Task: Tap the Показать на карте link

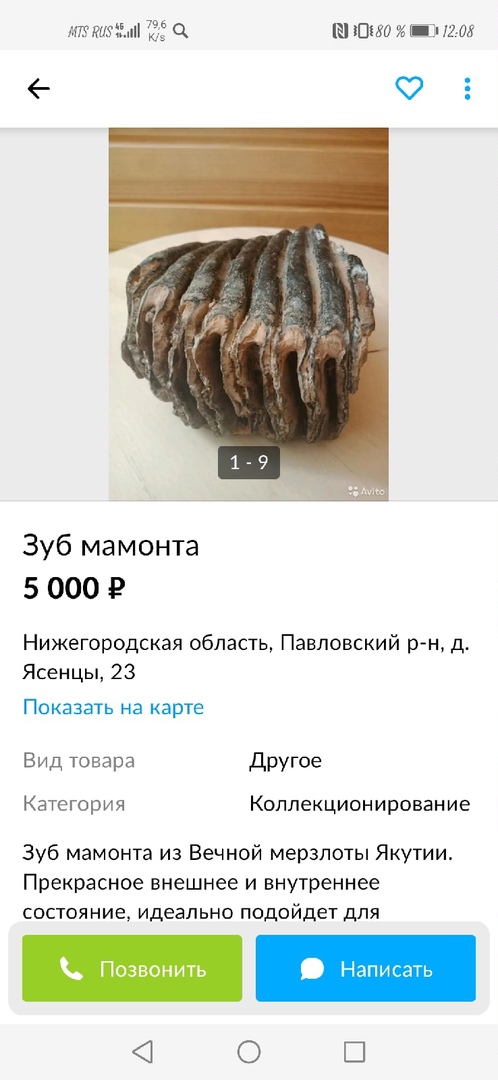Action: coord(114,707)
